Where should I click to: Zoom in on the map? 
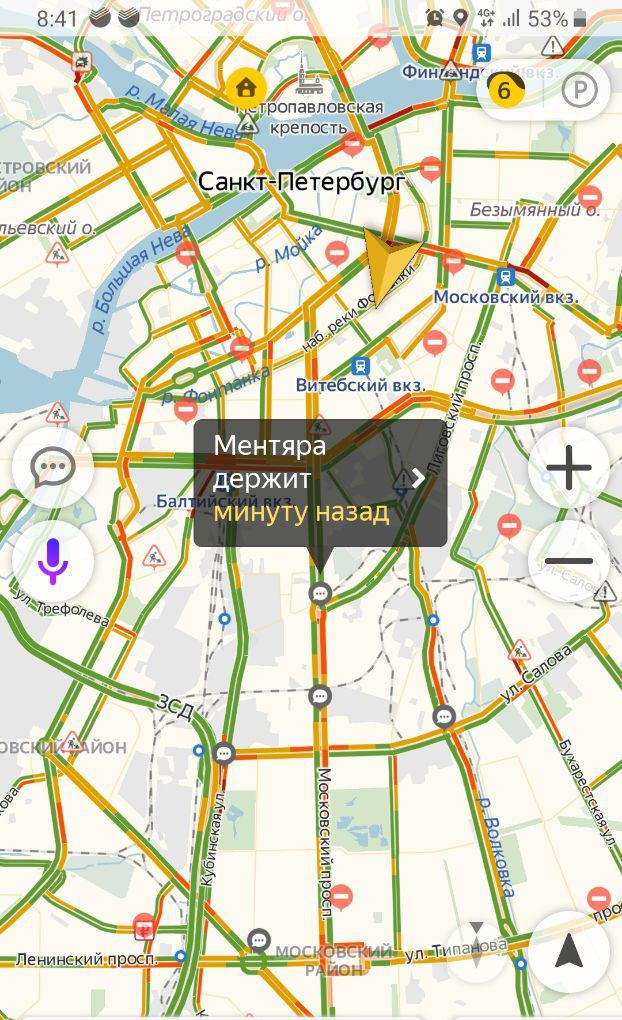pyautogui.click(x=569, y=468)
